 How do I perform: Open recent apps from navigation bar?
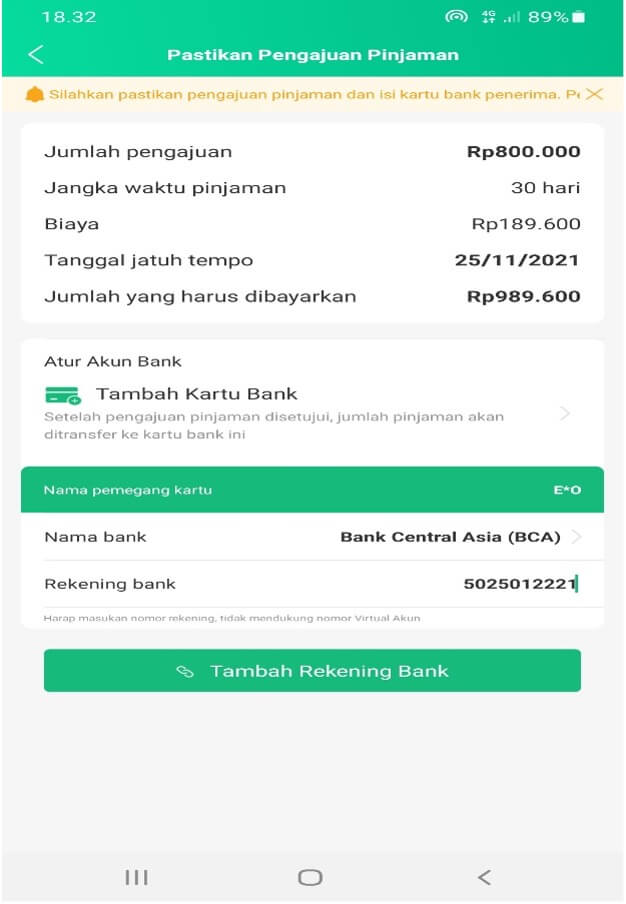[x=137, y=877]
